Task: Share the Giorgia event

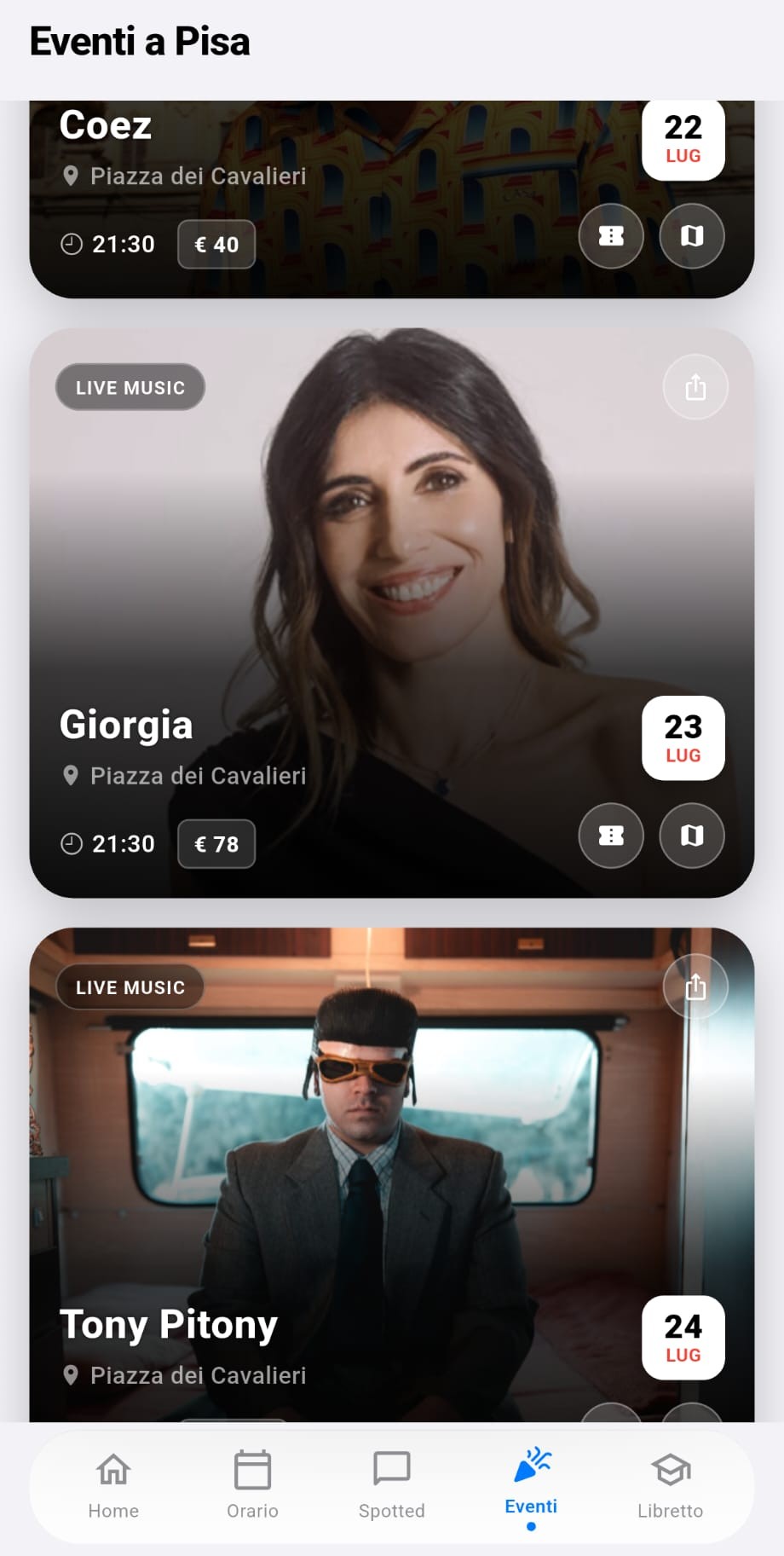Action: [x=695, y=388]
